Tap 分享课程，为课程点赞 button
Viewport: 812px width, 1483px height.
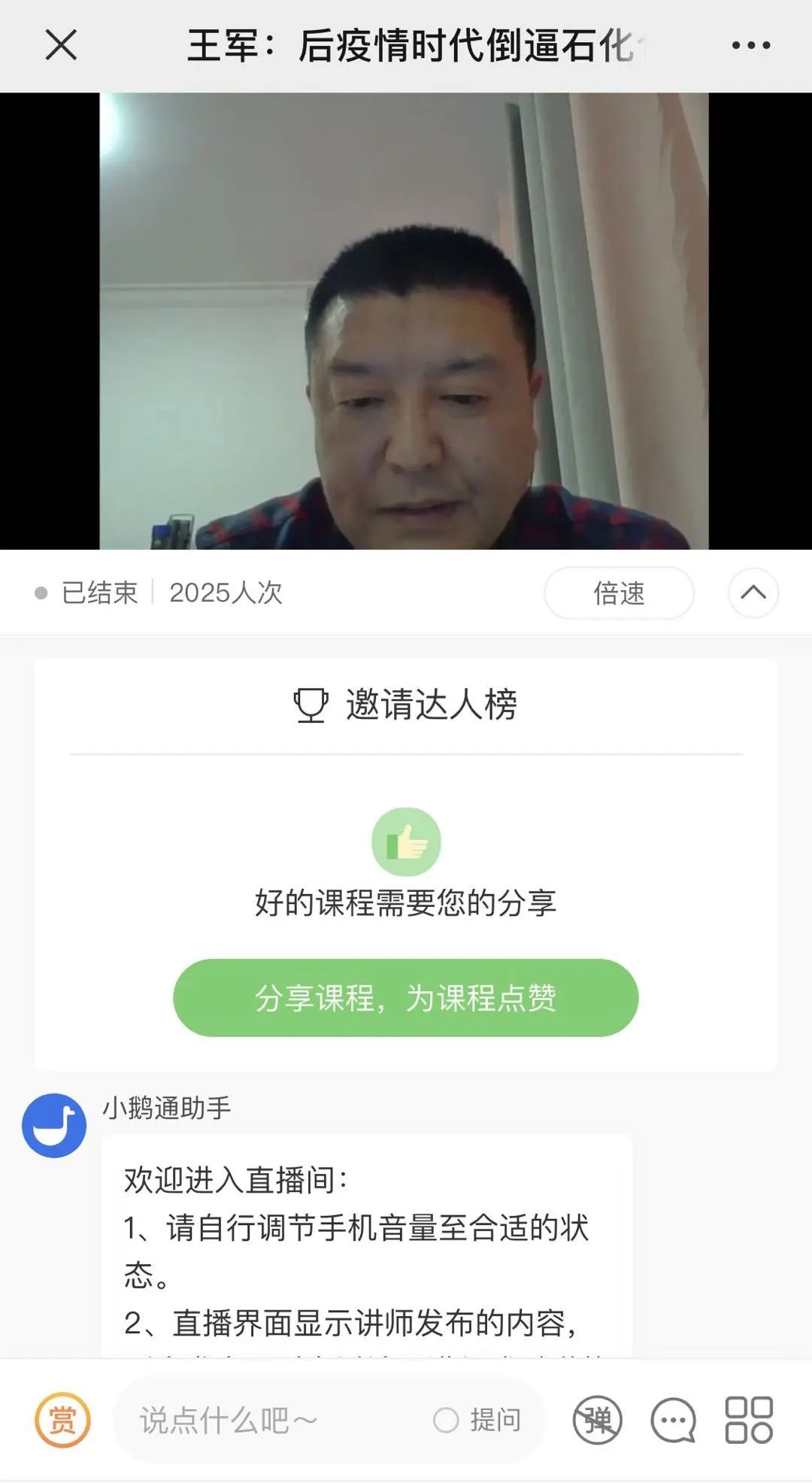[405, 998]
